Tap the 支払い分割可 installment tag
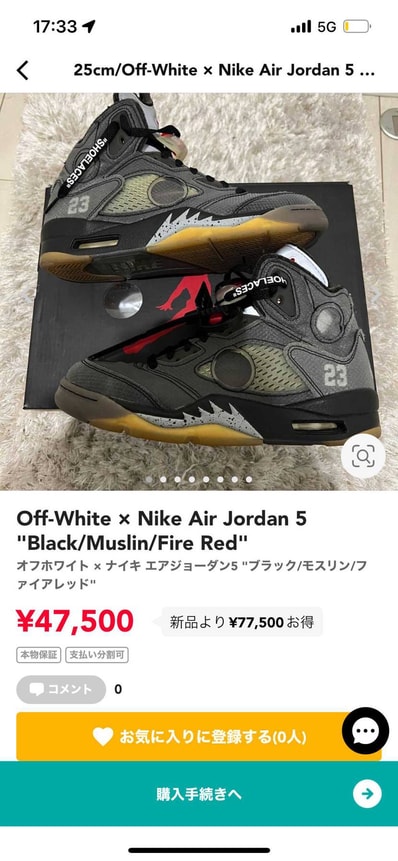 97,655
